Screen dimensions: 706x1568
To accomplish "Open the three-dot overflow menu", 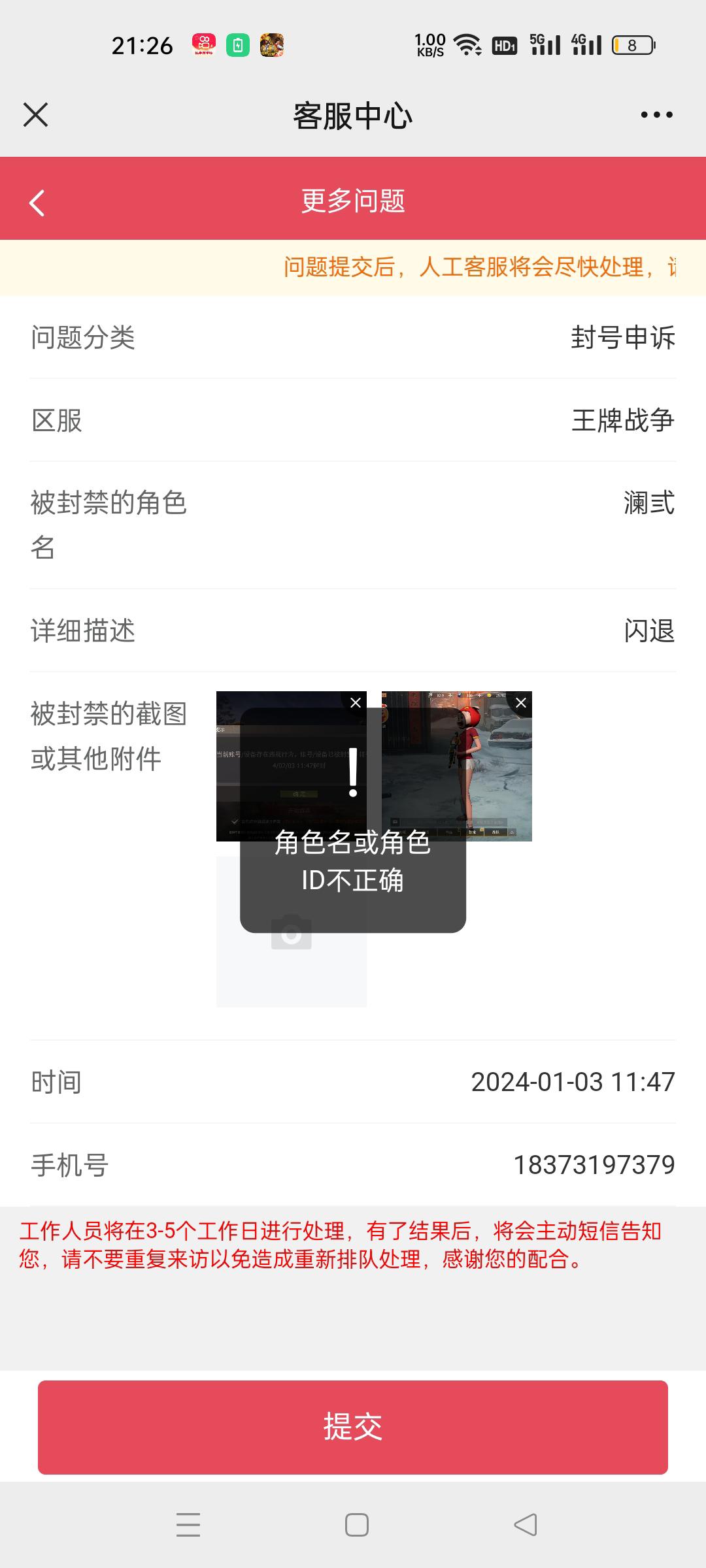I will (656, 115).
